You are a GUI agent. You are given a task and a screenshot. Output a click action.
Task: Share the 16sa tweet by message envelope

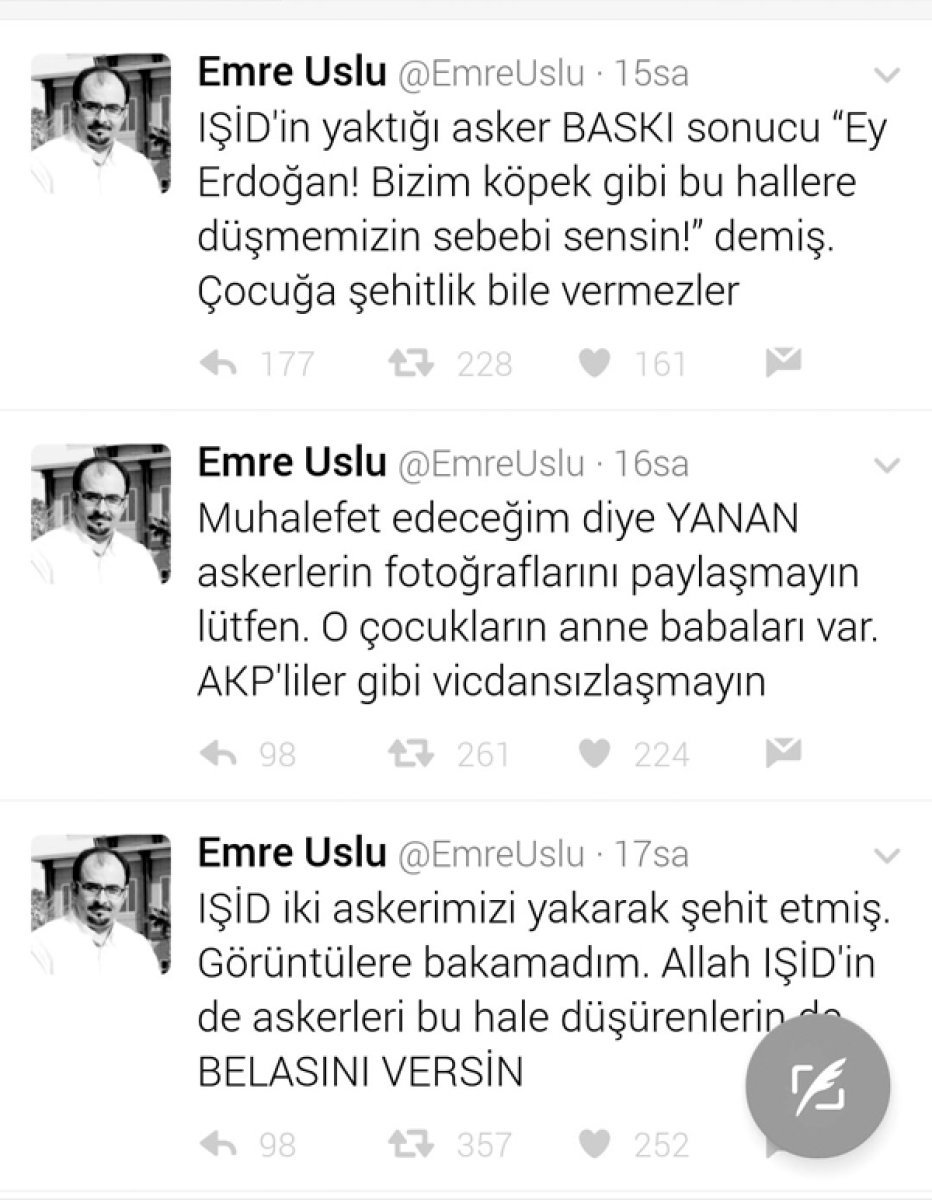pos(783,753)
